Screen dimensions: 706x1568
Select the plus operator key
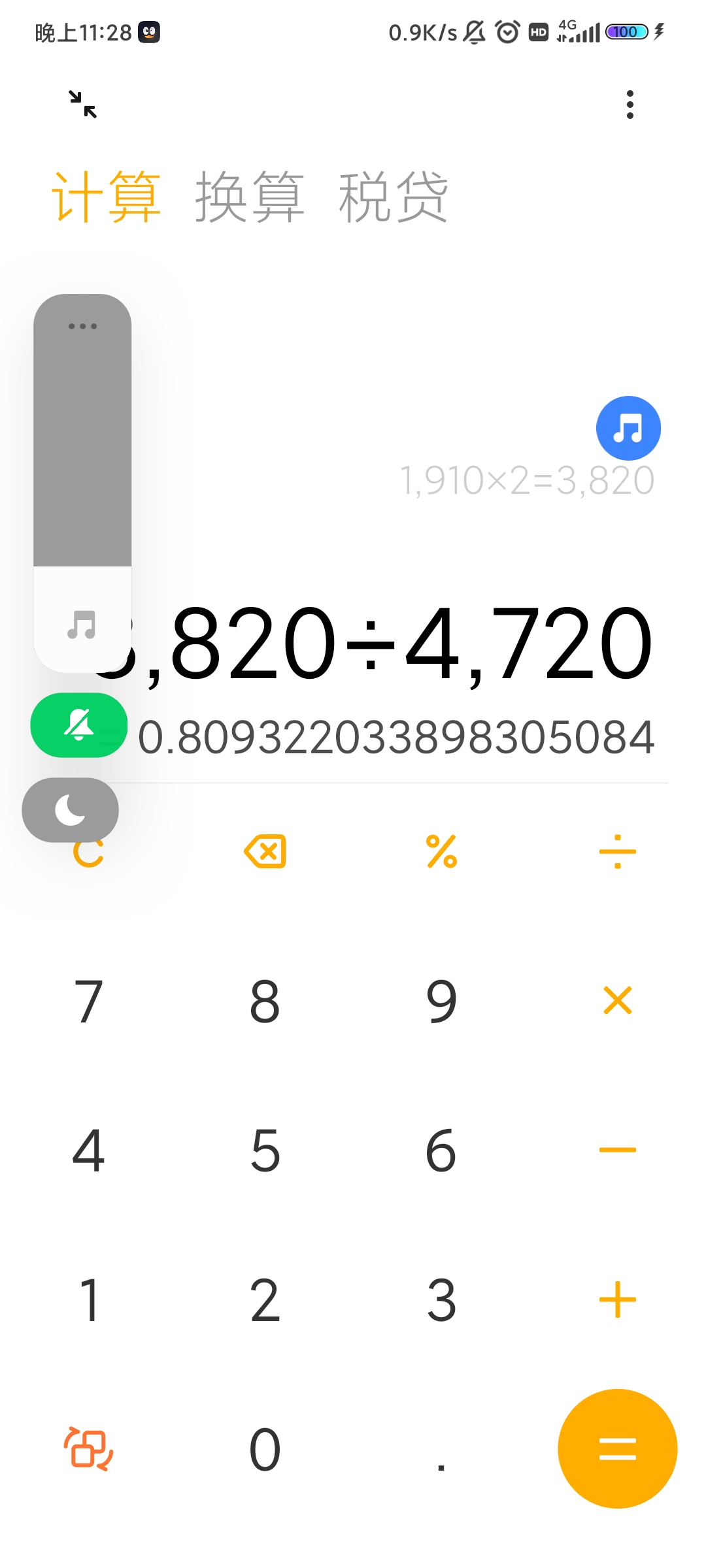coord(618,1299)
